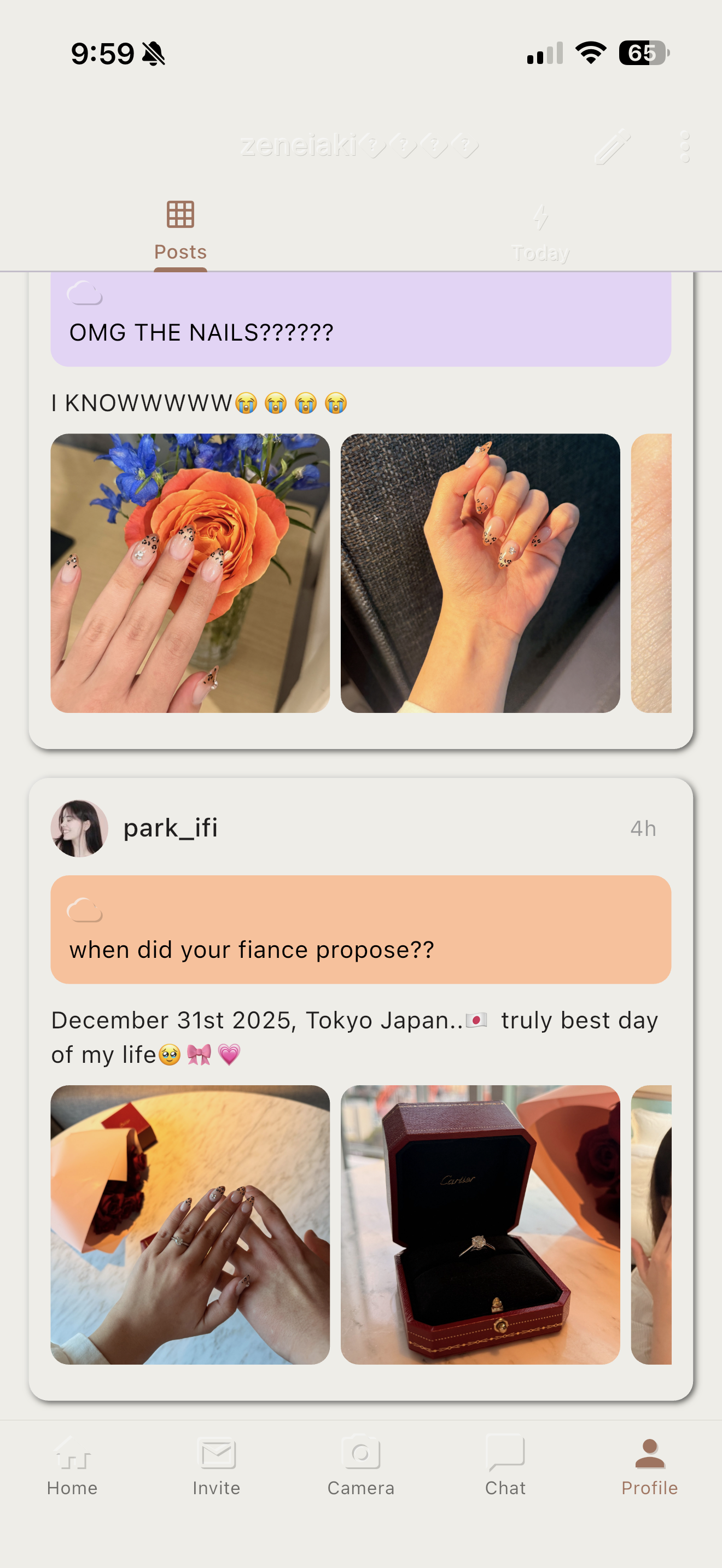Tap park_ifi's profile avatar

pyautogui.click(x=80, y=827)
